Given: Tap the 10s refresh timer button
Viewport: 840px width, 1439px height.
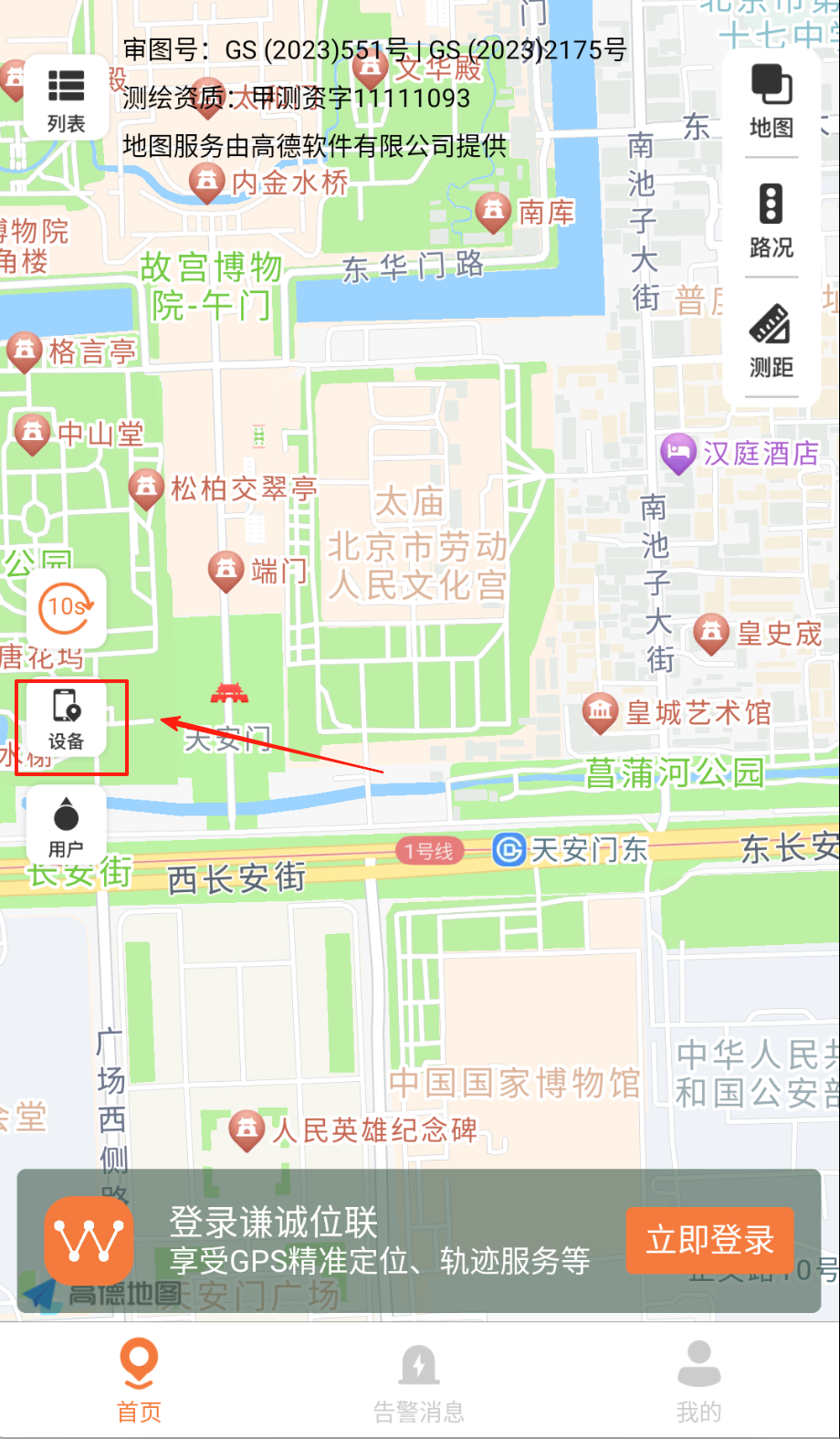Looking at the screenshot, I should tap(66, 607).
